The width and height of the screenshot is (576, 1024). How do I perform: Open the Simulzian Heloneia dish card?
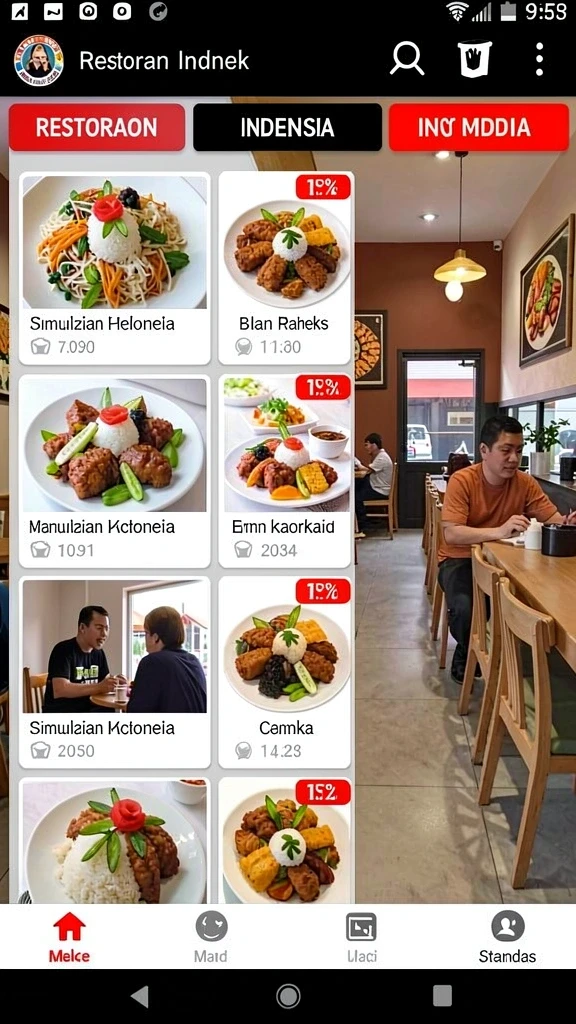click(x=115, y=268)
